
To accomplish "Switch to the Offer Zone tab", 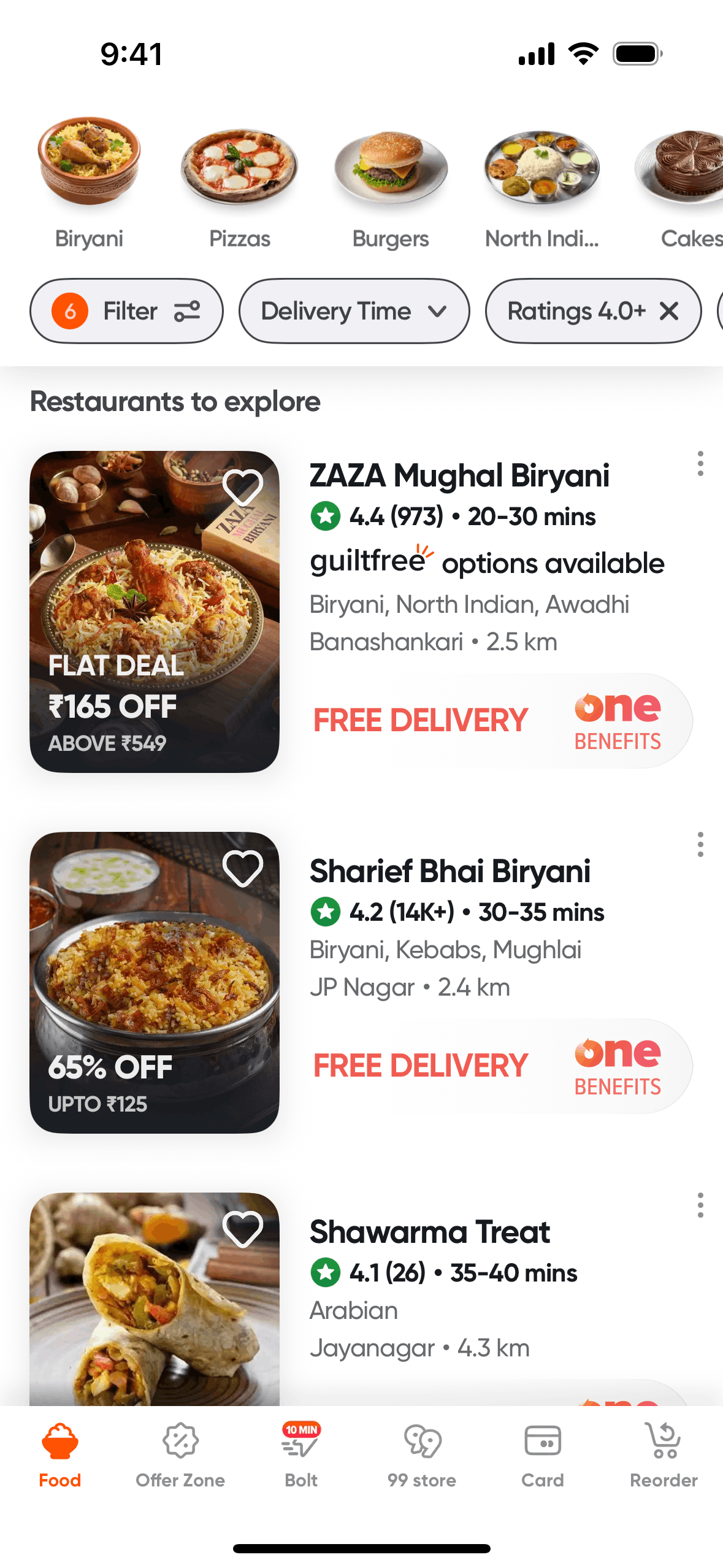I will click(180, 1454).
